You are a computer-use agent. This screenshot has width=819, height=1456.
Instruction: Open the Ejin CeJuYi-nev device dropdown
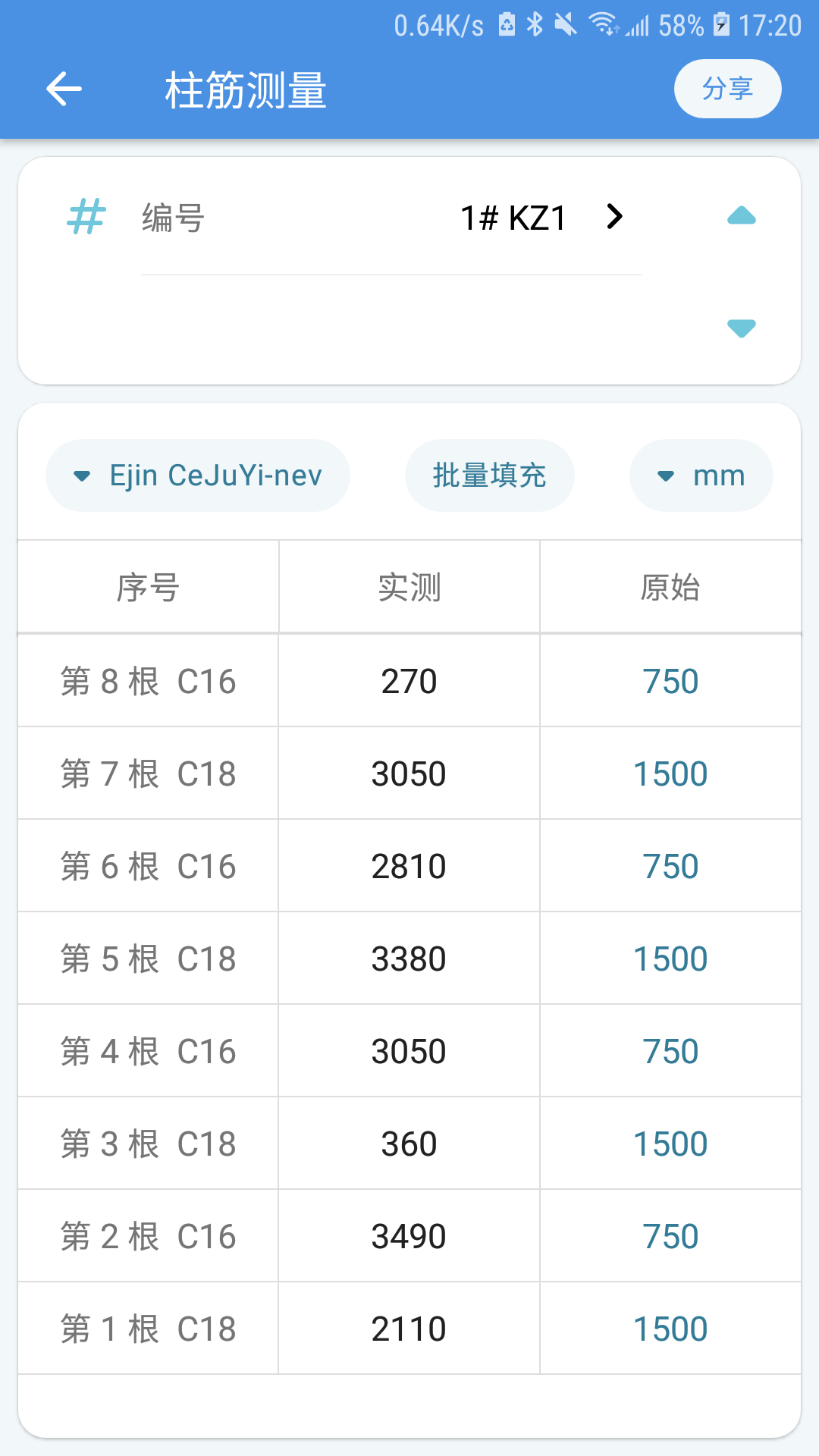198,475
